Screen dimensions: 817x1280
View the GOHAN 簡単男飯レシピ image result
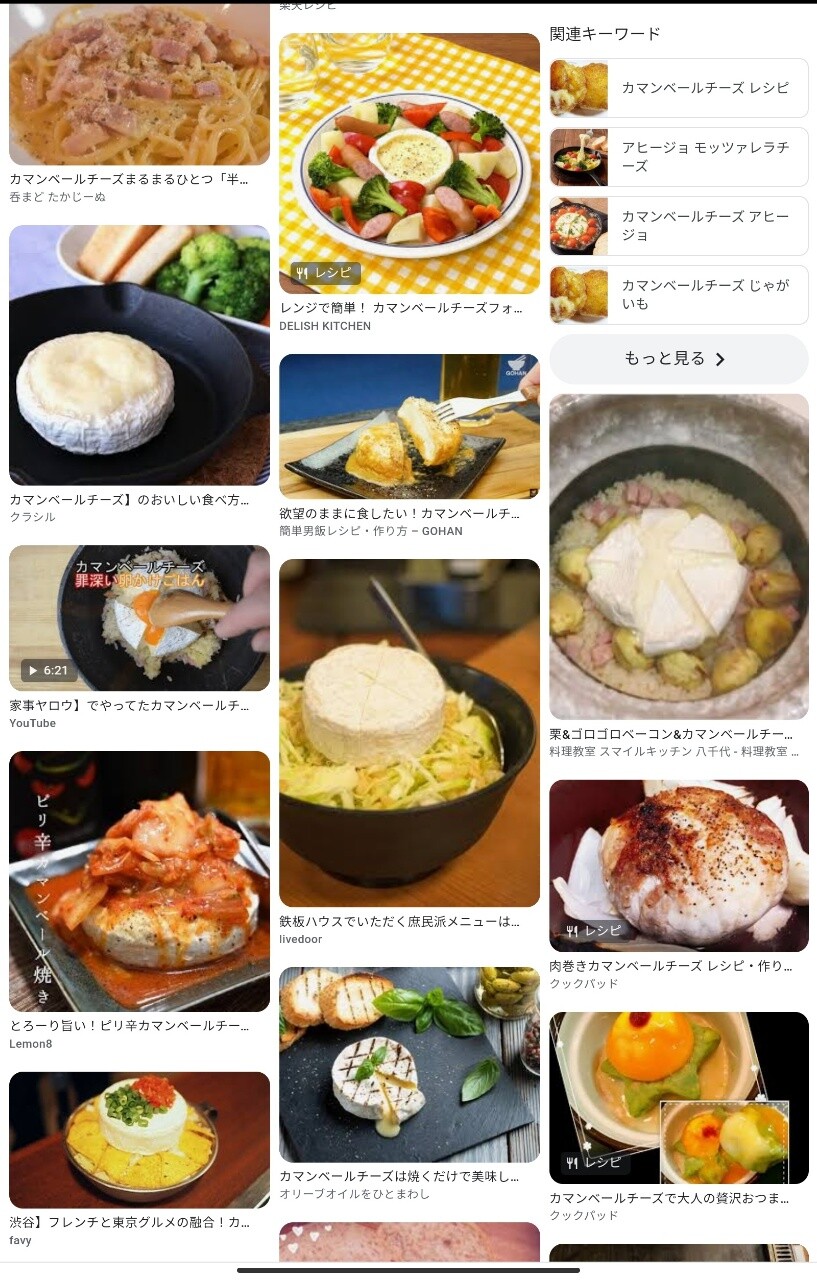(409, 427)
